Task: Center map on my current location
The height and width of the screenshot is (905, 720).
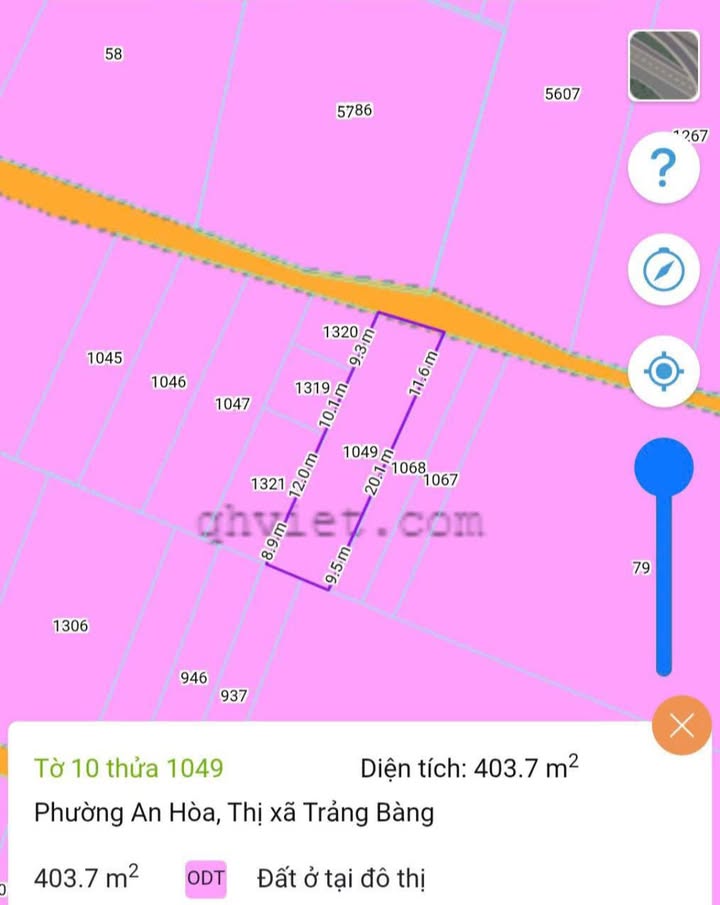Action: 663,372
